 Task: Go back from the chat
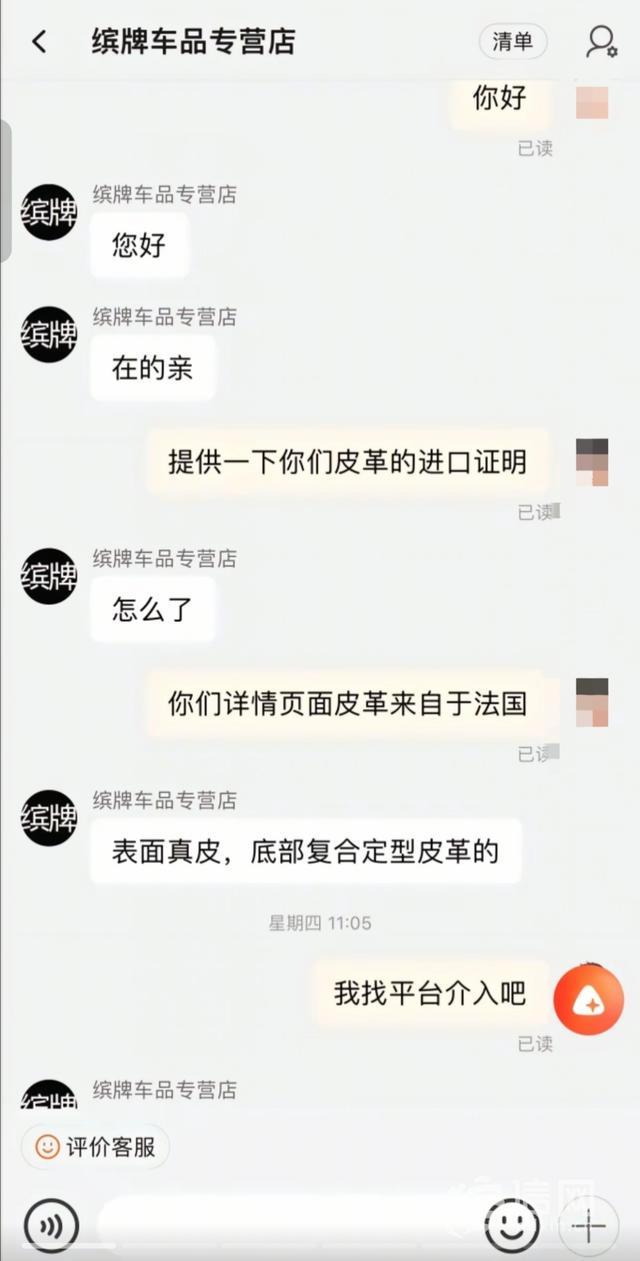coord(39,42)
